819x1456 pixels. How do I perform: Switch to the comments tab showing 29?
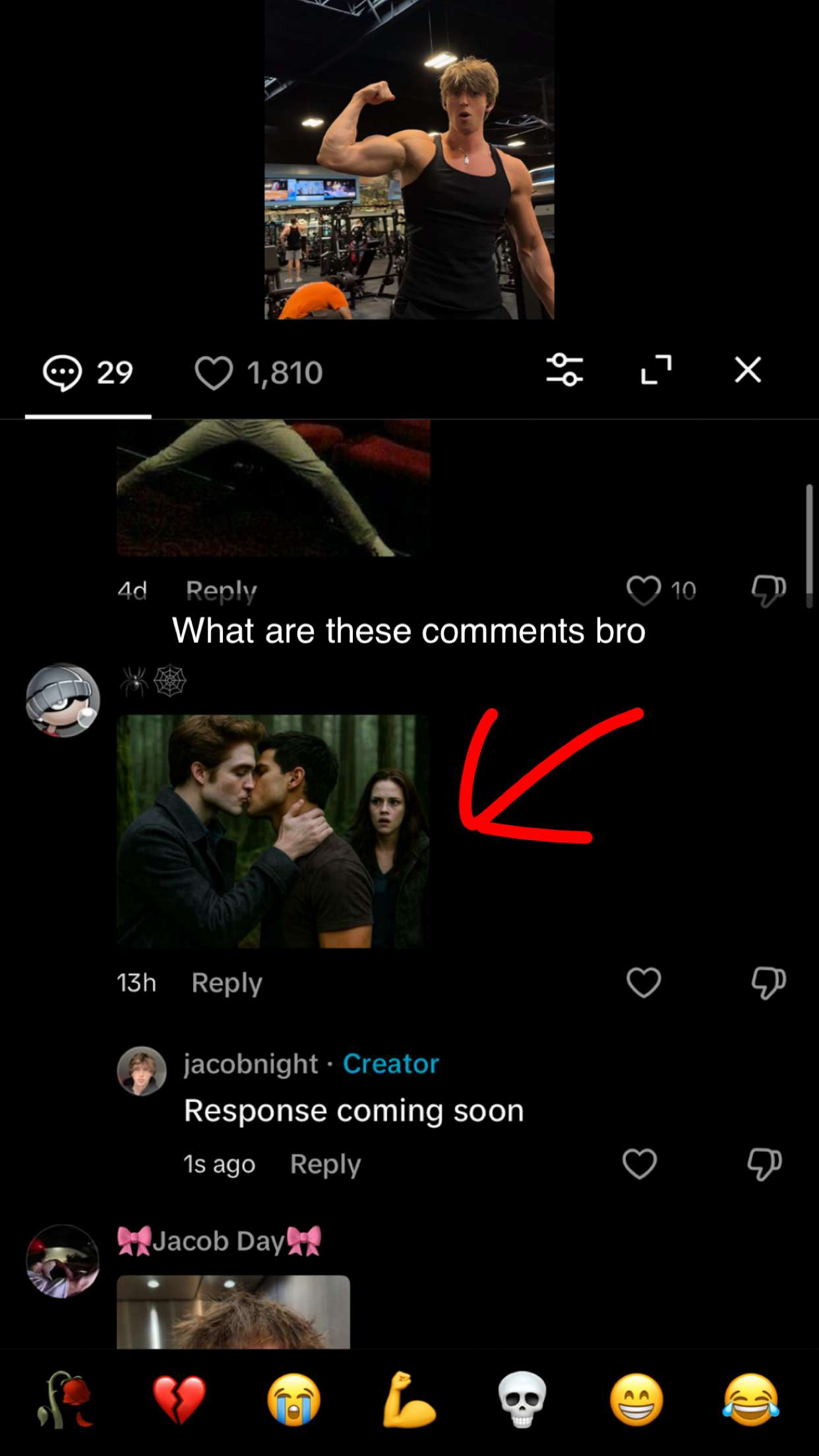(88, 373)
